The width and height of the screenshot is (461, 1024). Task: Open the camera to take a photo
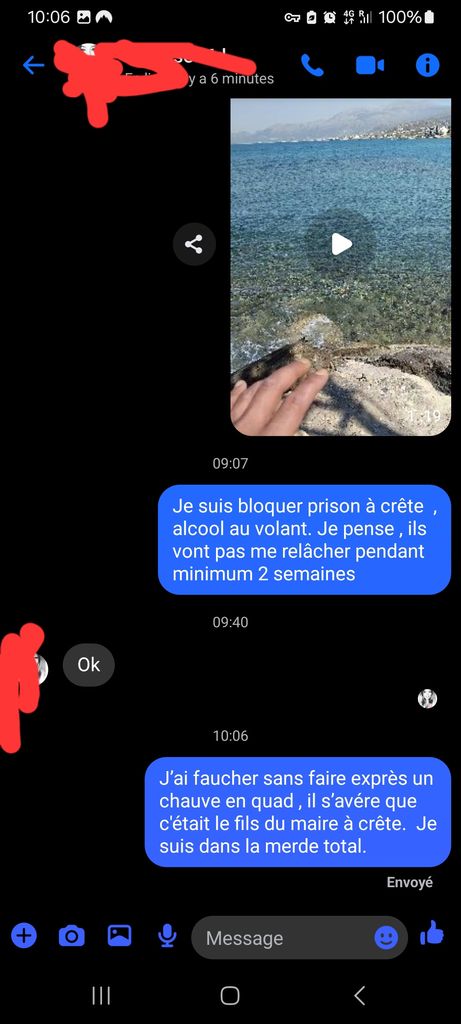coord(72,936)
